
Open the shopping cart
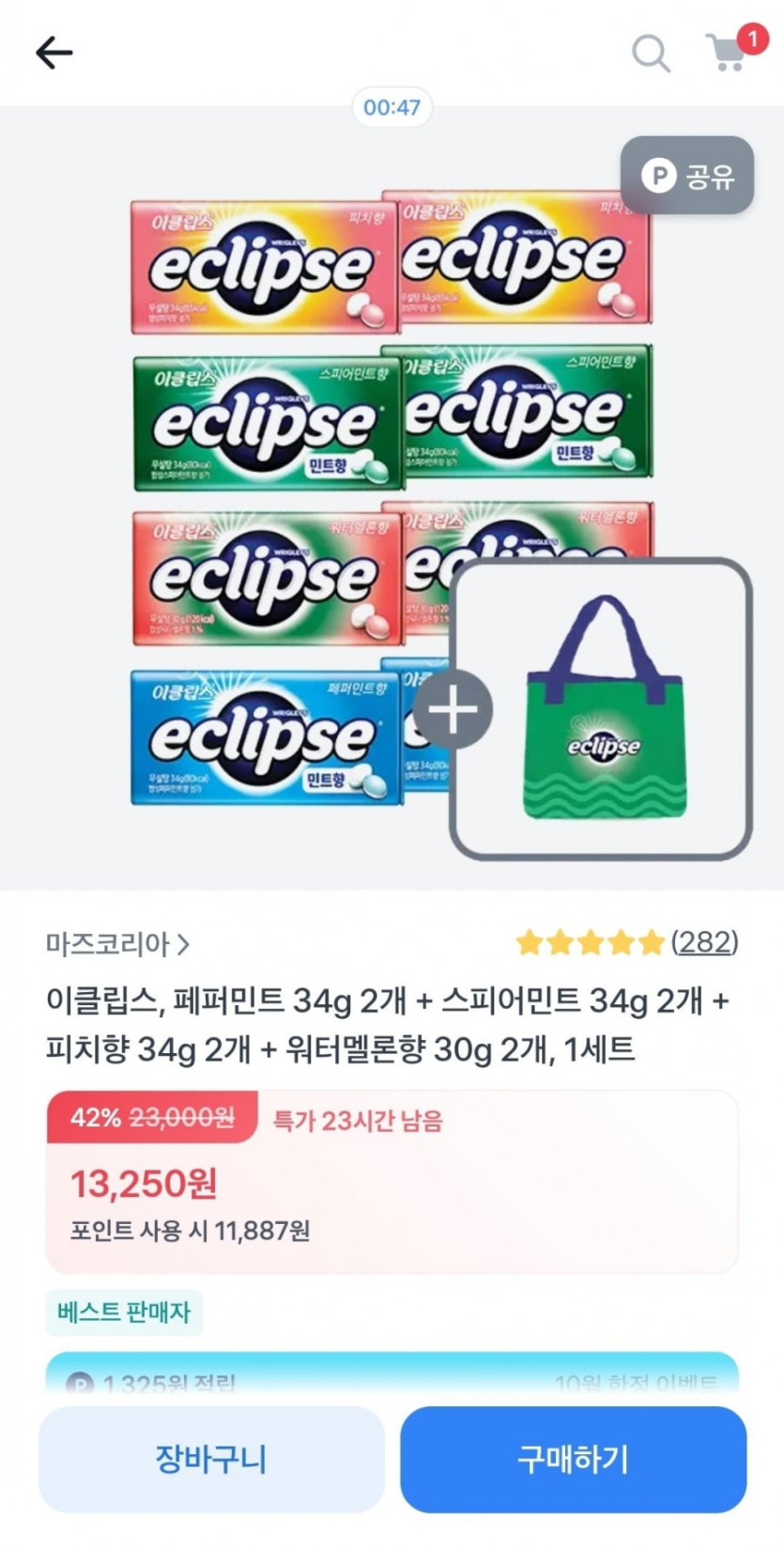pyautogui.click(x=728, y=53)
